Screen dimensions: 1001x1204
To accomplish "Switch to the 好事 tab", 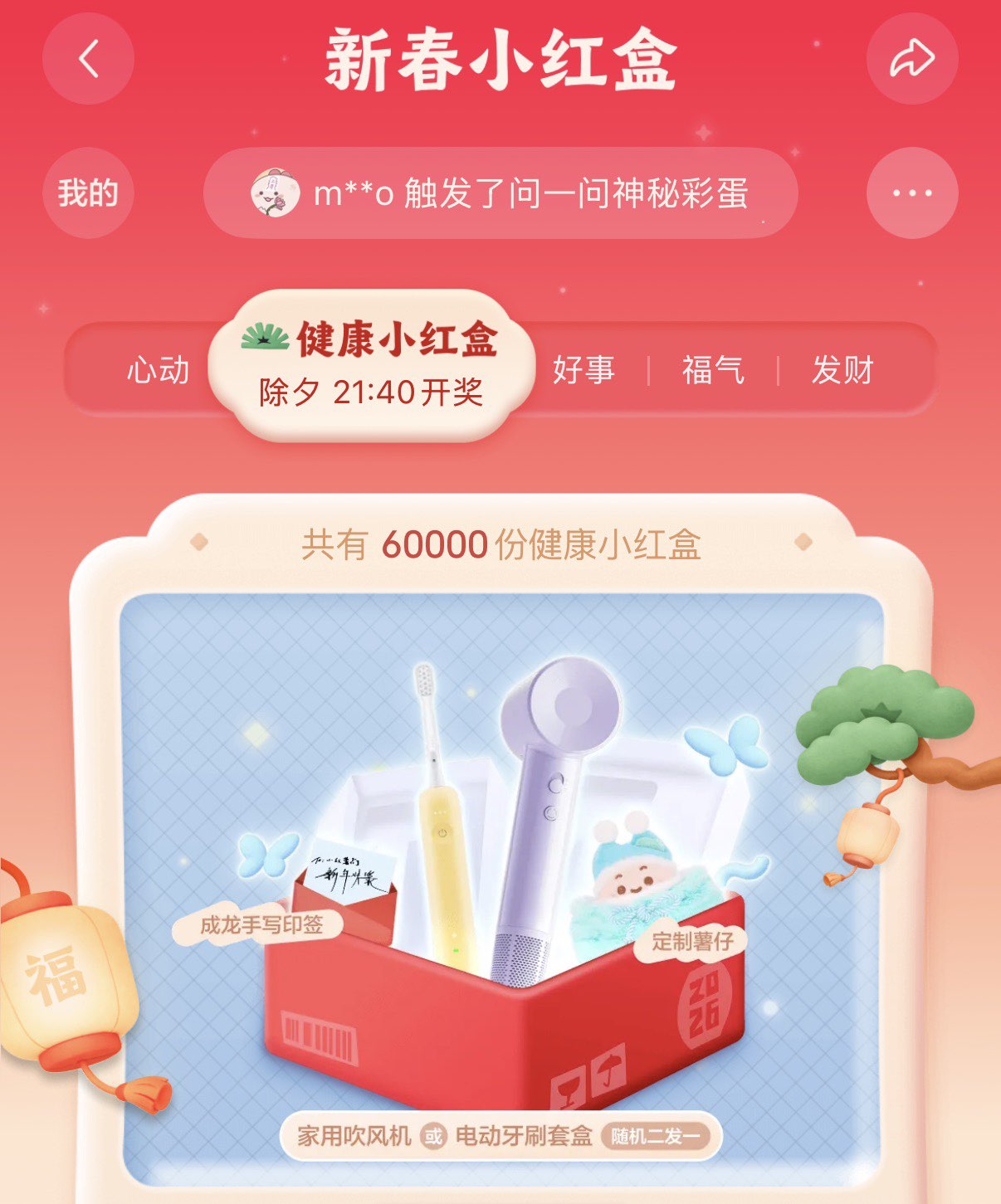I will (x=584, y=370).
